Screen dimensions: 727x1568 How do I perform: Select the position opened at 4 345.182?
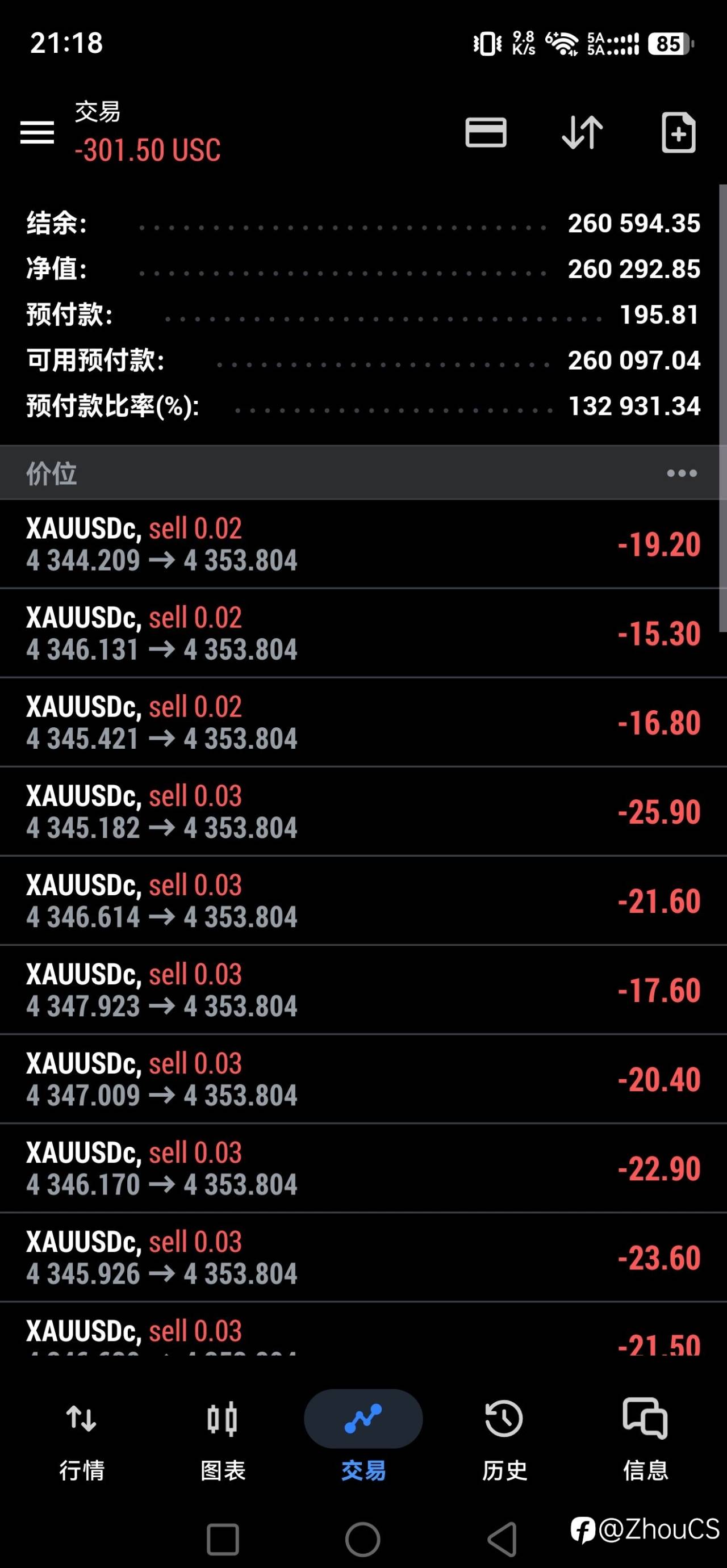click(363, 811)
